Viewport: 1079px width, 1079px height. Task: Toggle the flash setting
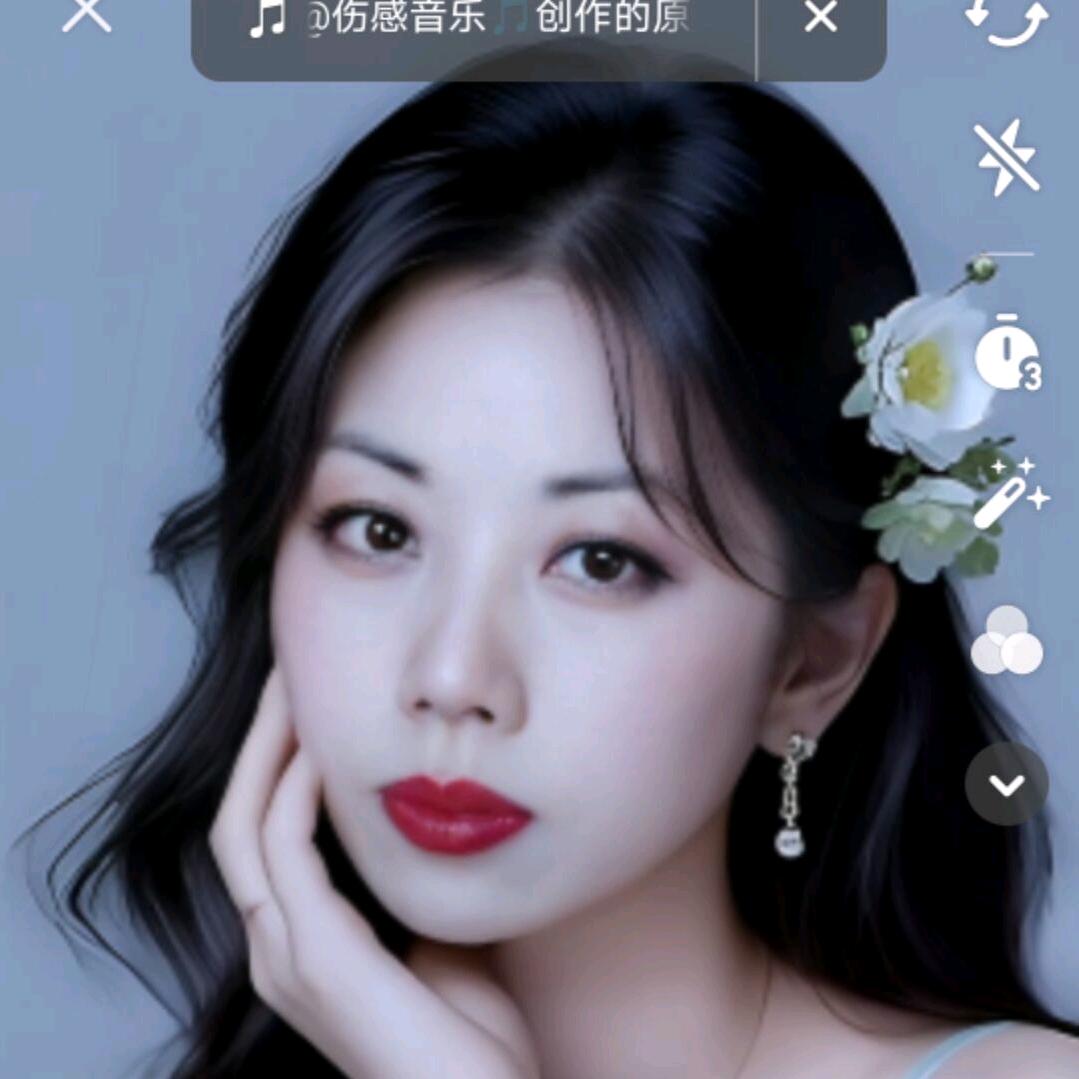[1006, 157]
